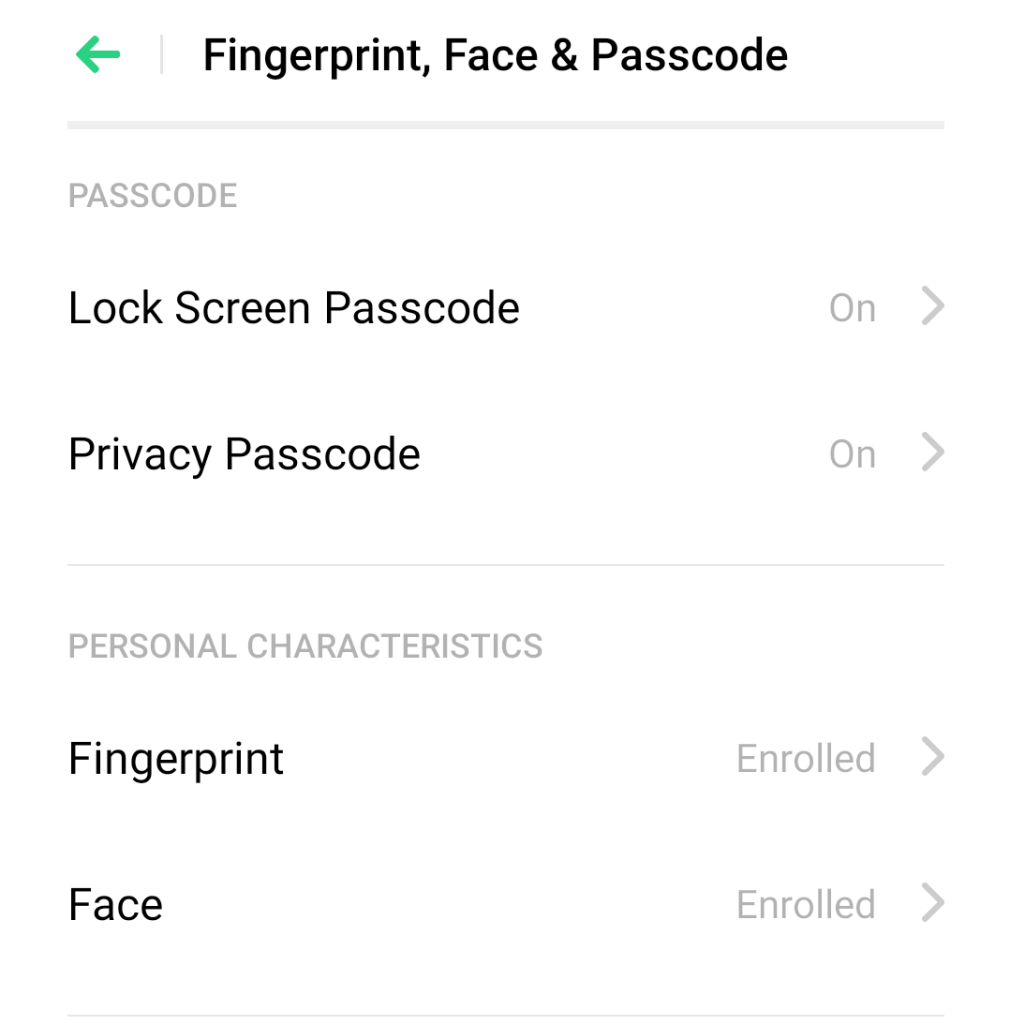Image resolution: width=1010 pixels, height=1024 pixels.
Task: Tap the chevron beside Privacy Passcode
Action: coord(931,453)
